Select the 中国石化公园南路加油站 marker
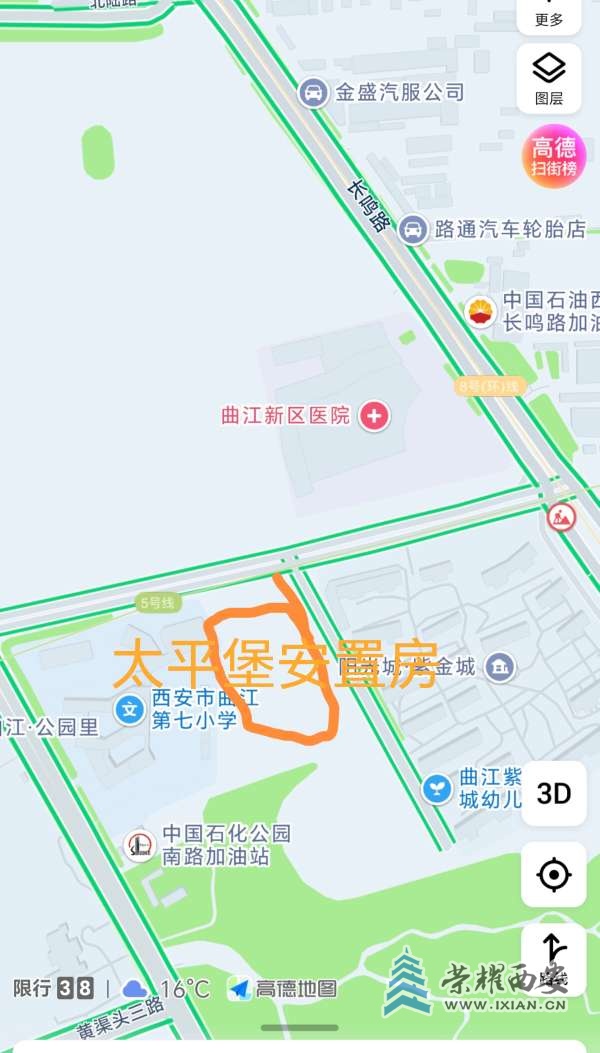600x1053 pixels. [x=140, y=845]
